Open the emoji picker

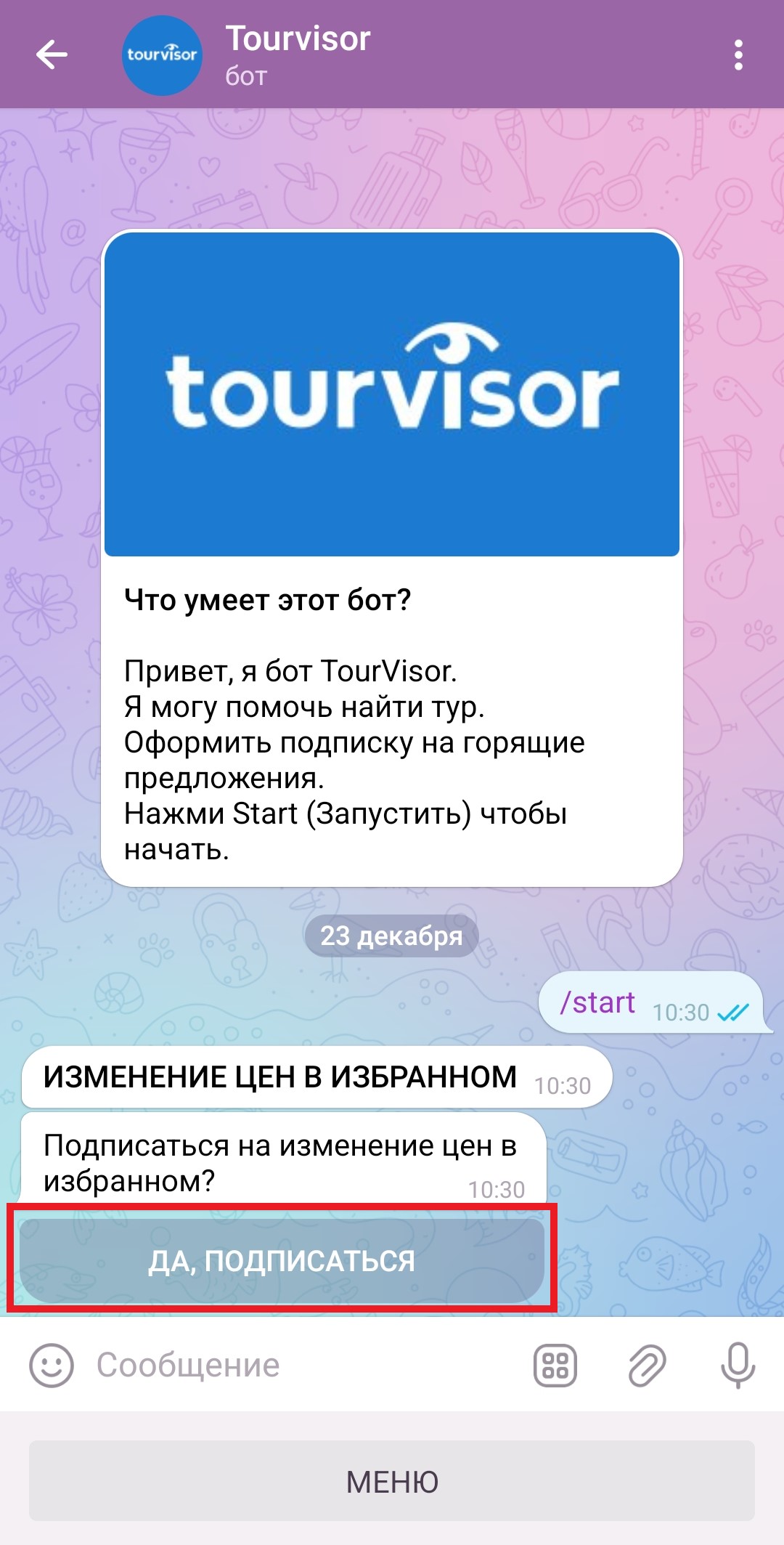tap(51, 1365)
